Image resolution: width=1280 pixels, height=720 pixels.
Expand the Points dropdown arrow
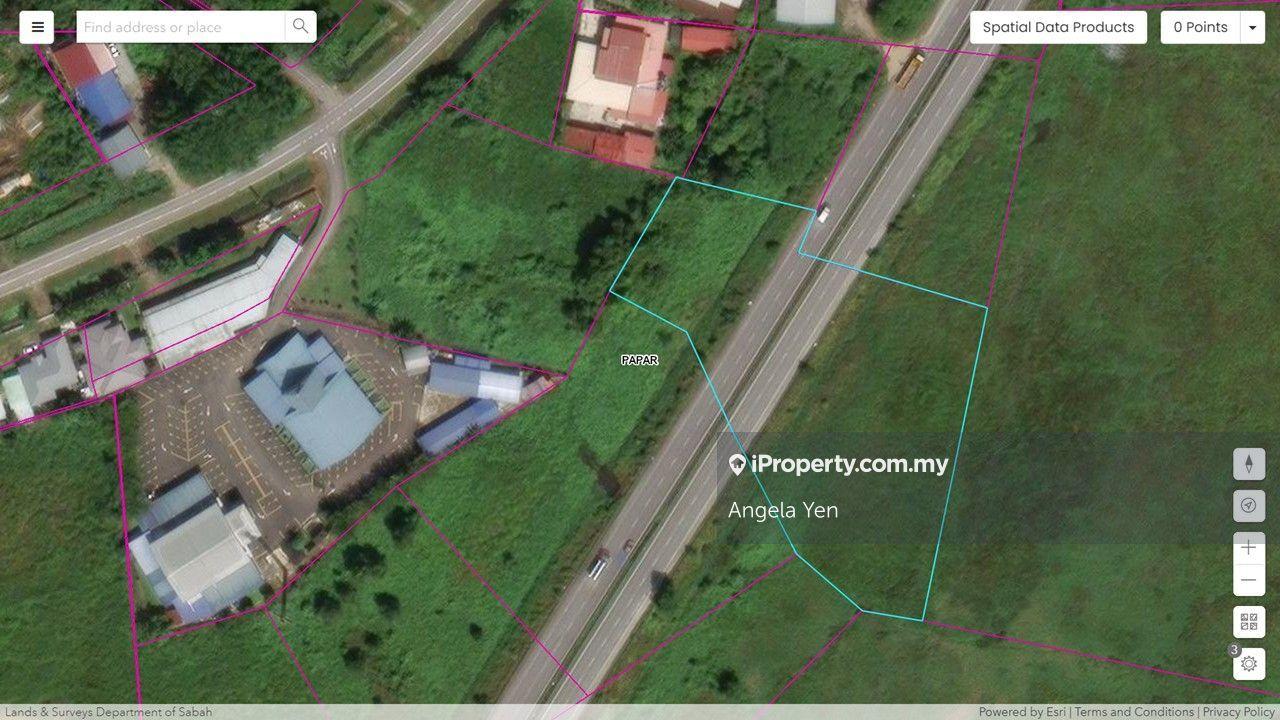pyautogui.click(x=1253, y=27)
